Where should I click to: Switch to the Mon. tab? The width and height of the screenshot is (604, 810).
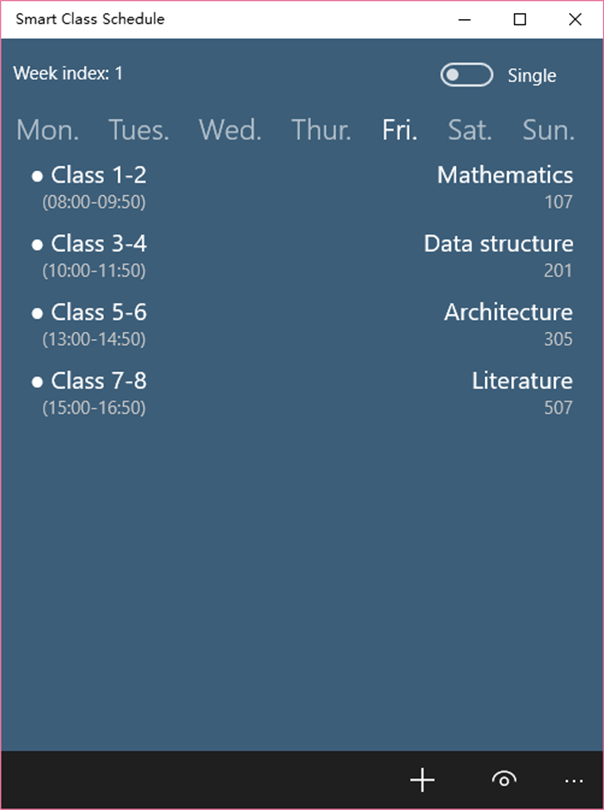[x=48, y=130]
